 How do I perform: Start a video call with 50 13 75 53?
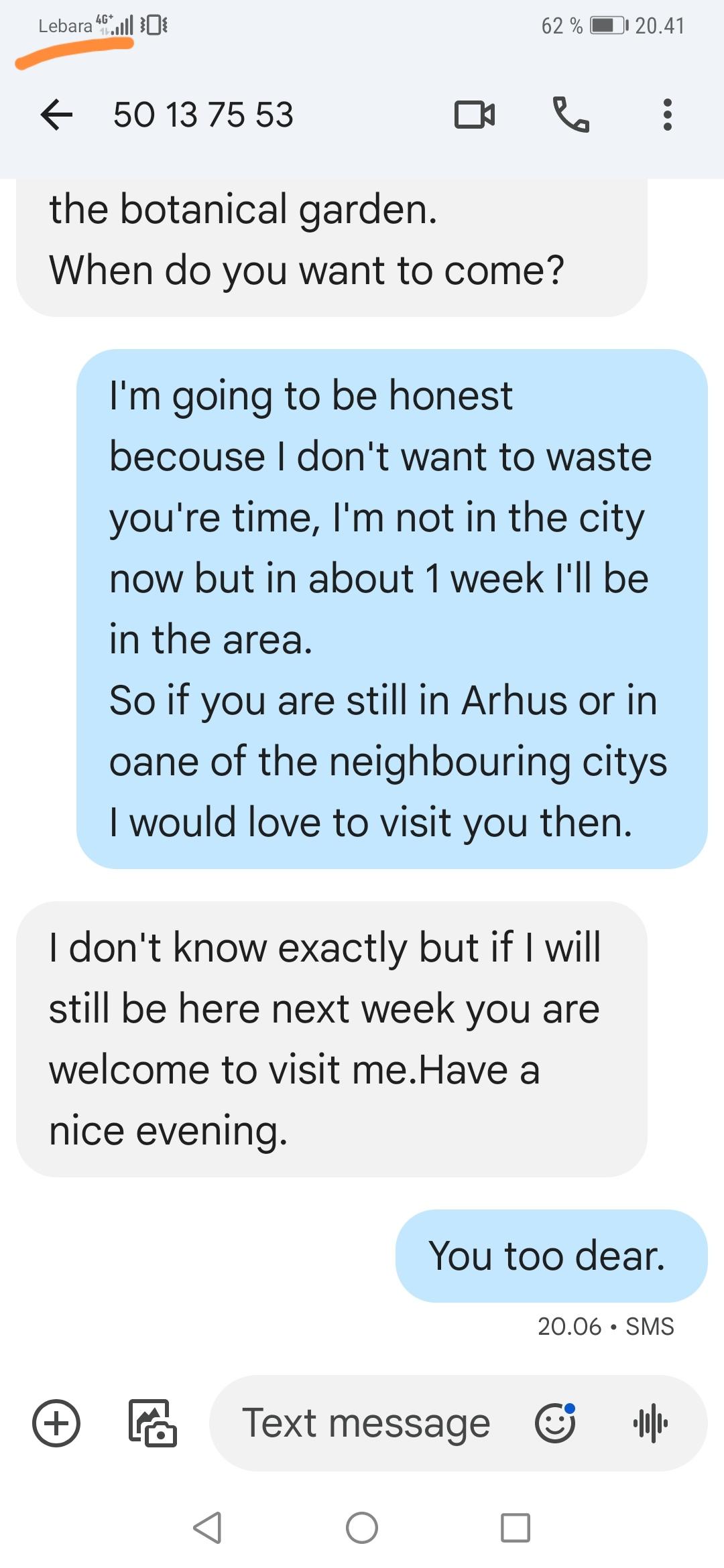pyautogui.click(x=475, y=115)
